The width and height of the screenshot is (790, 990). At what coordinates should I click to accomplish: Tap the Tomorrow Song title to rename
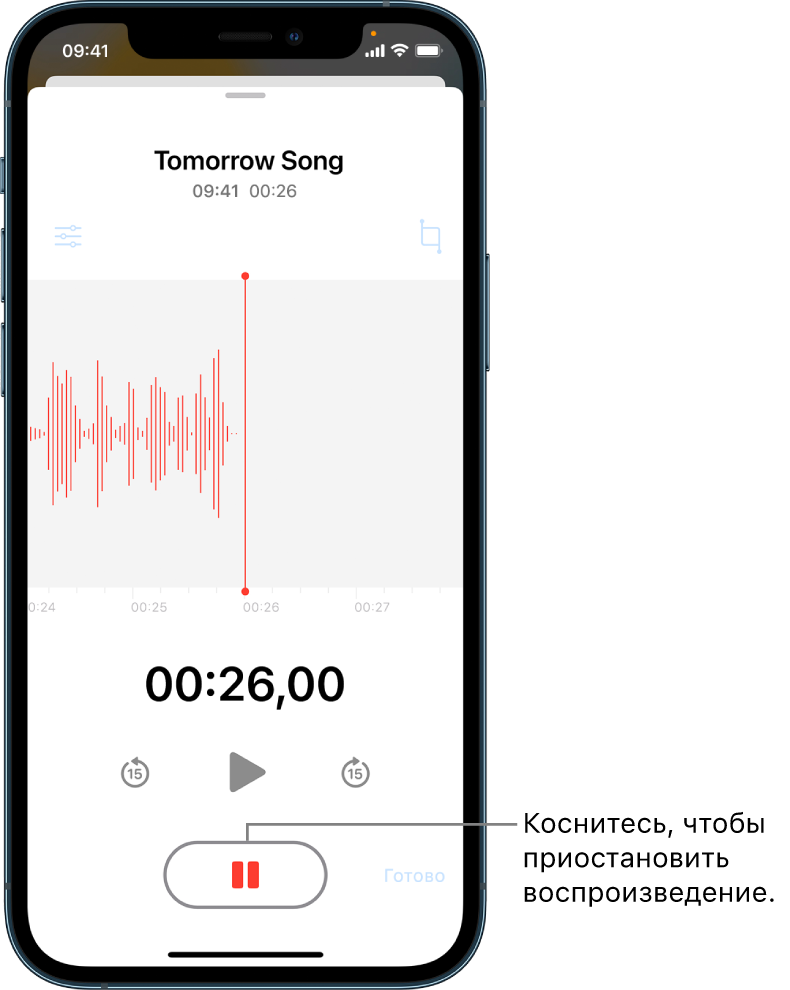[x=248, y=161]
